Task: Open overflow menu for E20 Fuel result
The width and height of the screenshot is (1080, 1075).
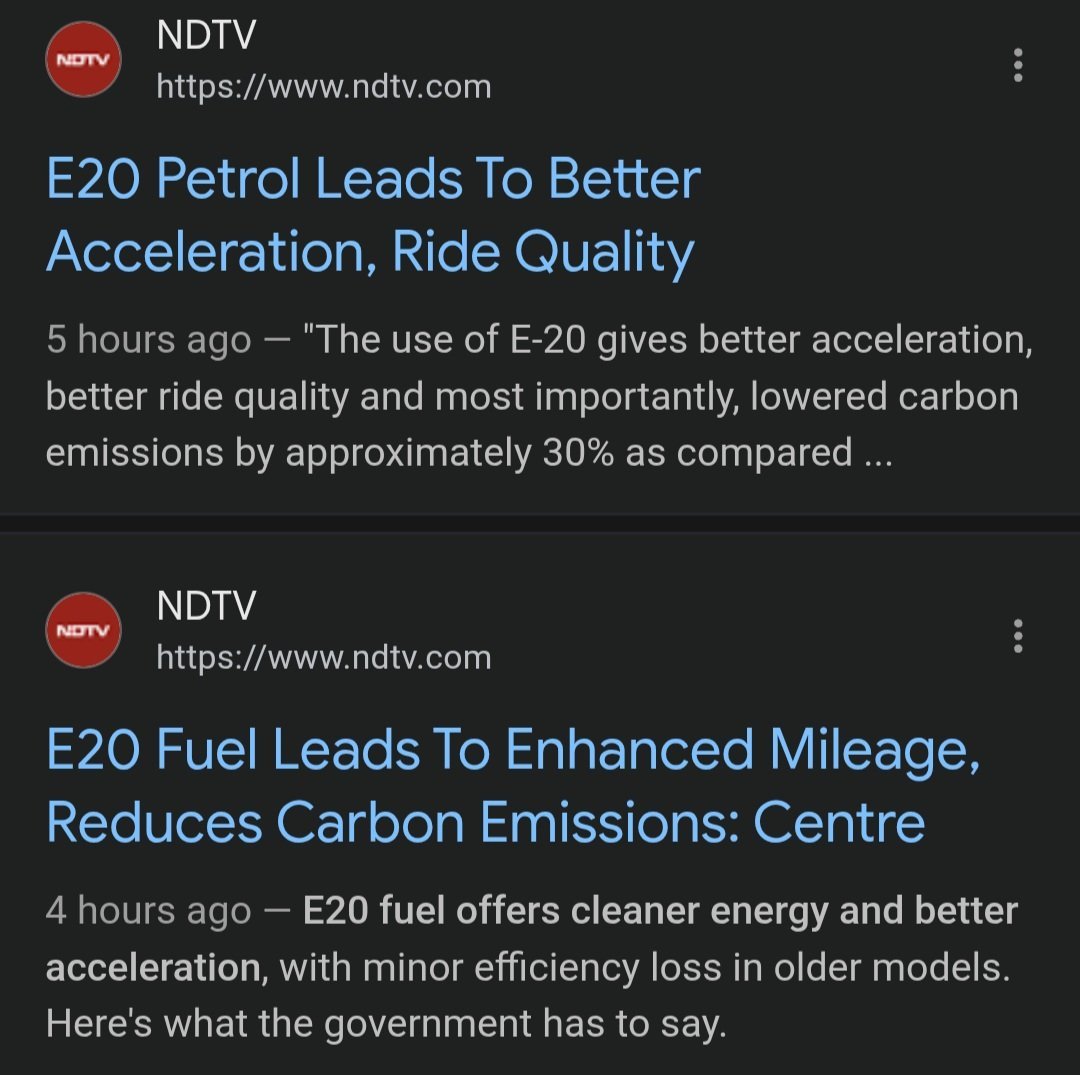Action: (x=1018, y=636)
